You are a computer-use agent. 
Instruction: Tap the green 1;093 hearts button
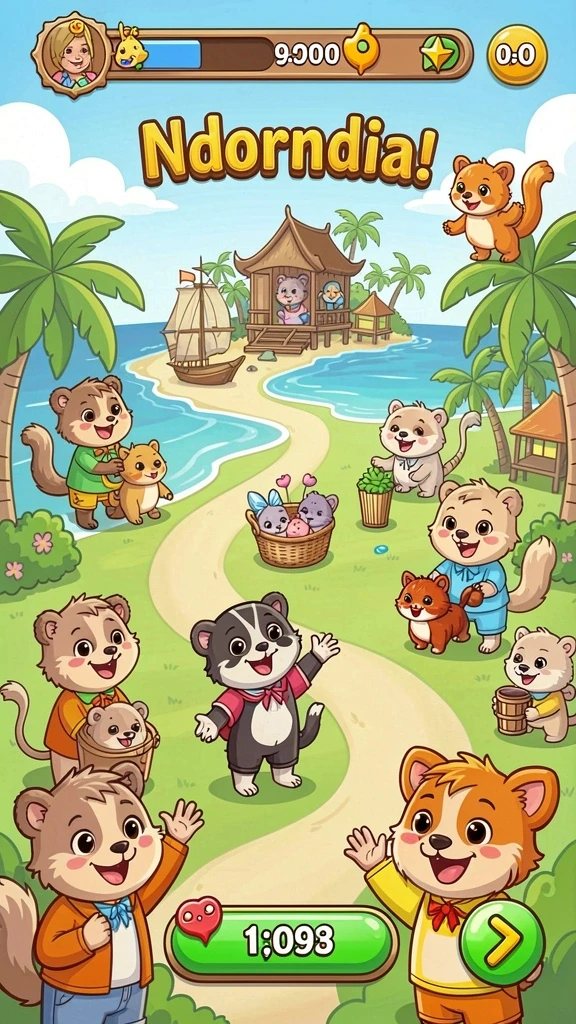(281, 943)
